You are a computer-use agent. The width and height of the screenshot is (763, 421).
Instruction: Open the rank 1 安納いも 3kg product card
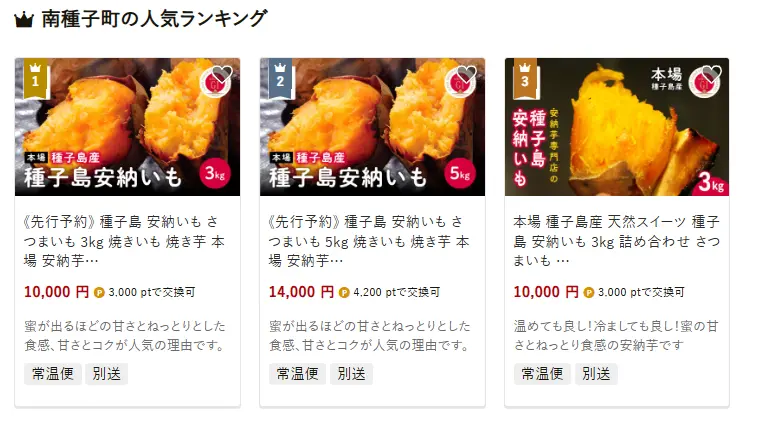pyautogui.click(x=127, y=240)
